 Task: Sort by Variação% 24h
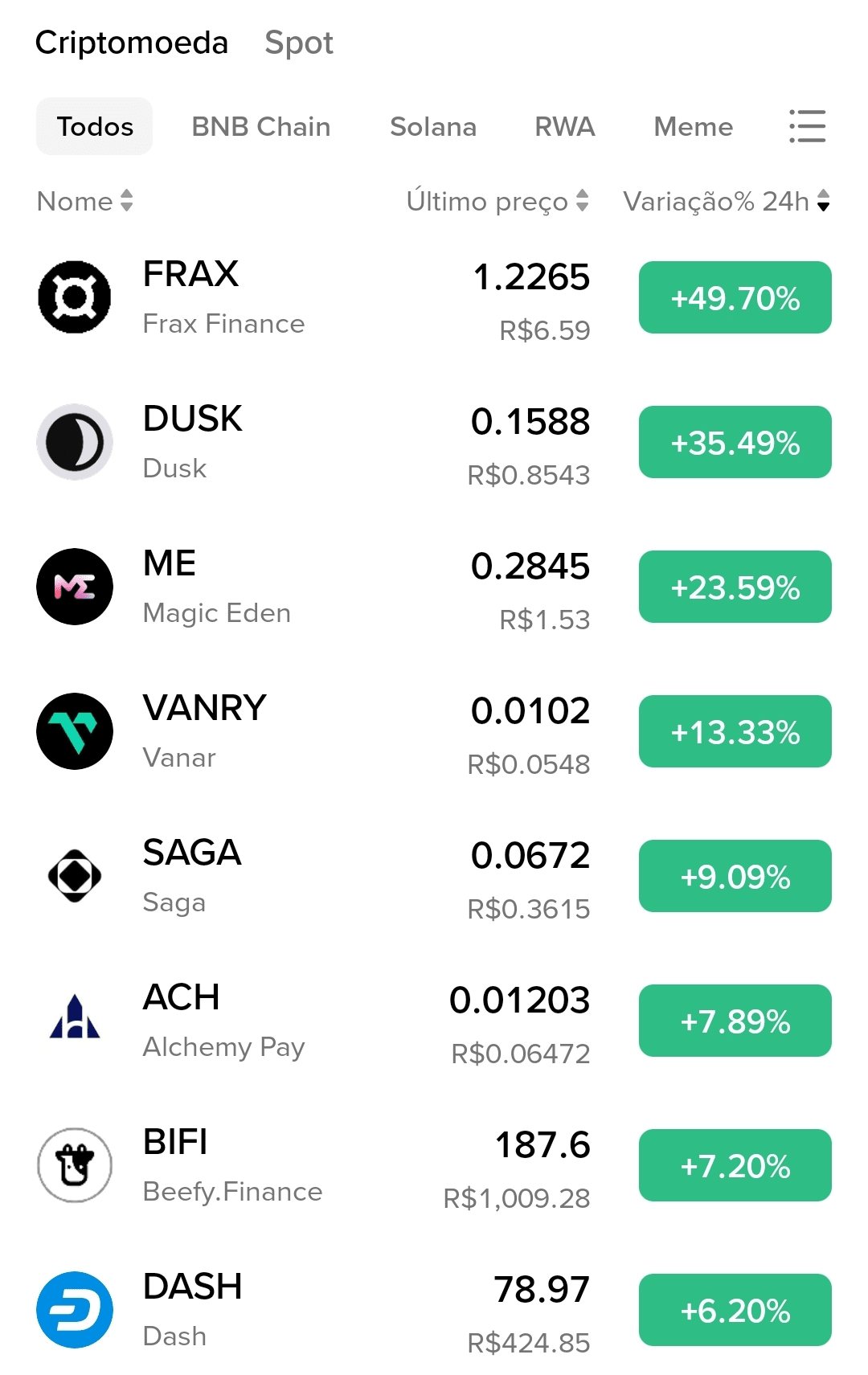[726, 201]
